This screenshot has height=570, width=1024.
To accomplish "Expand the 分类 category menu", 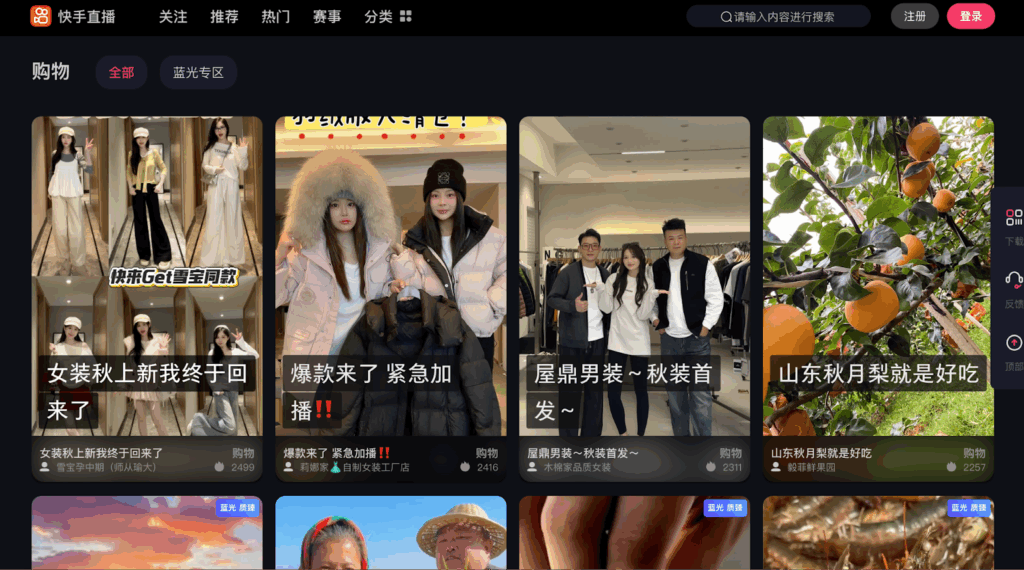I will [388, 16].
